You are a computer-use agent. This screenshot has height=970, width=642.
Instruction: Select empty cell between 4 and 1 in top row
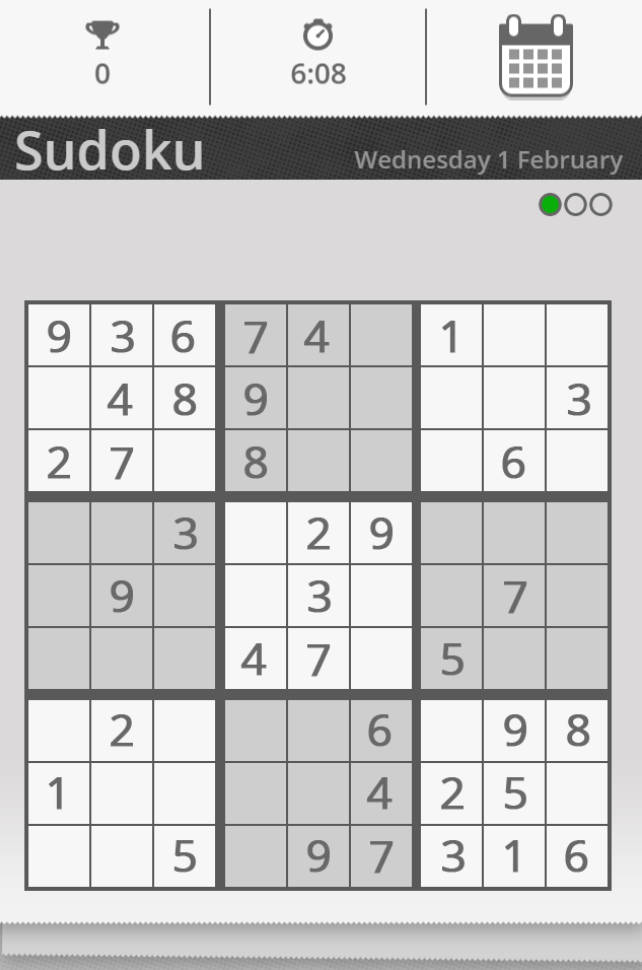(380, 336)
